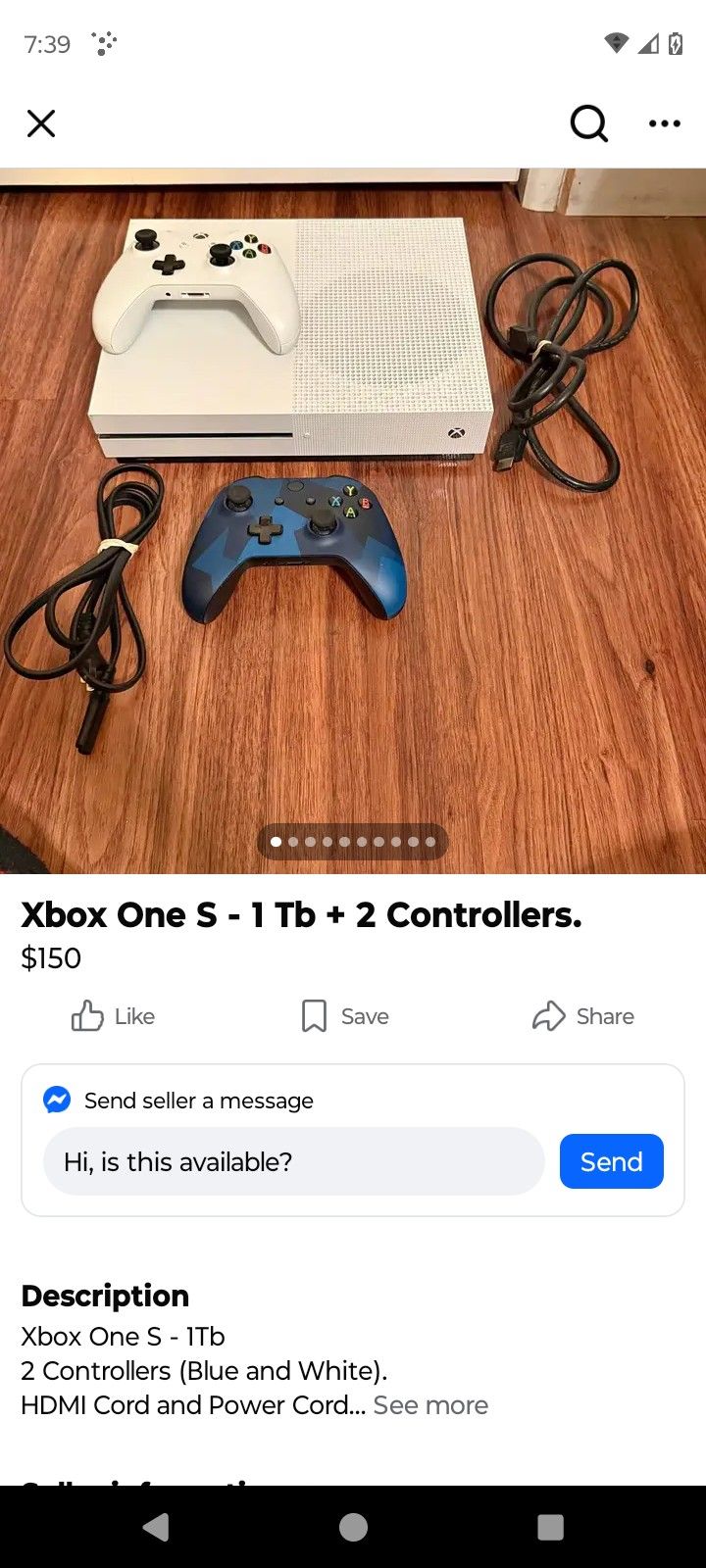Tap the battery indicator in status bar
Screen dimensions: 706x1568
click(x=677, y=43)
